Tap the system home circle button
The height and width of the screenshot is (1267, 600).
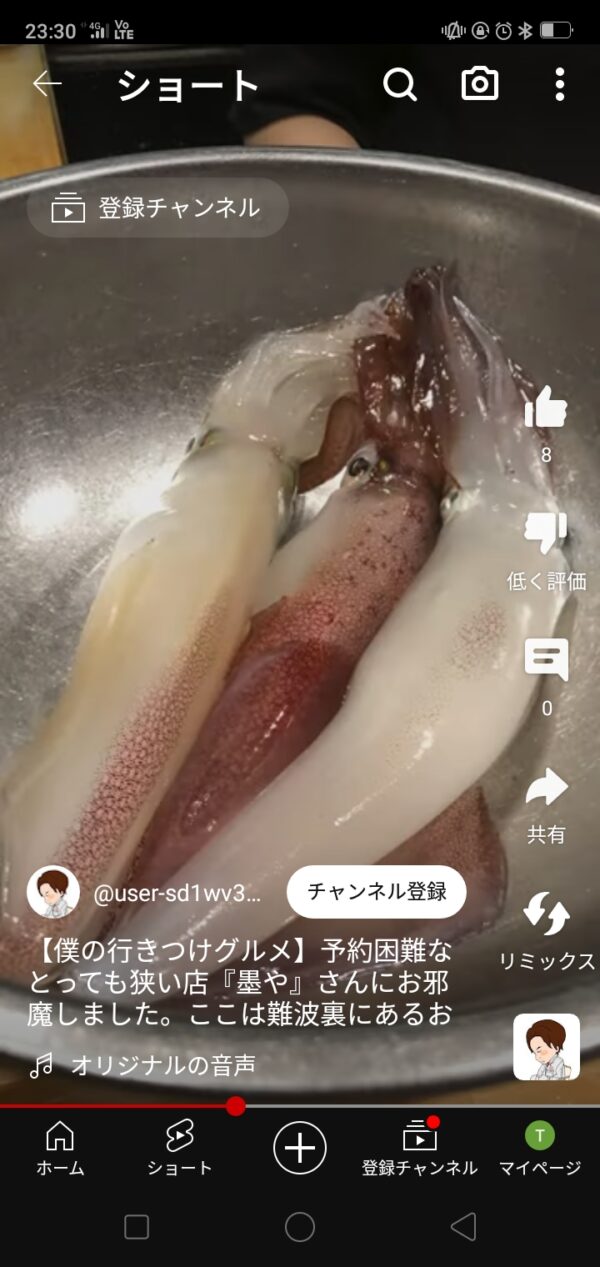(300, 1227)
